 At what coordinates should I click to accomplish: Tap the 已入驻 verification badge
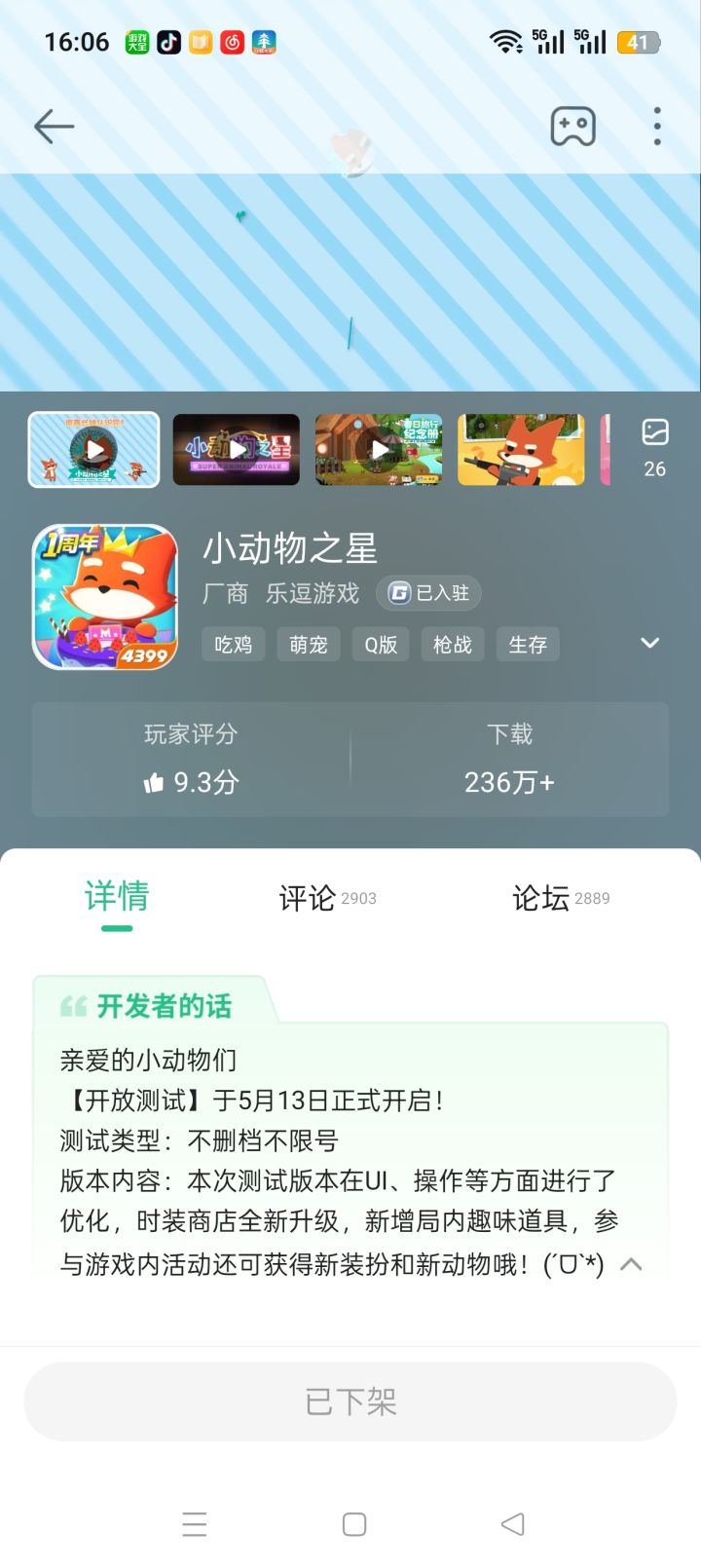428,593
